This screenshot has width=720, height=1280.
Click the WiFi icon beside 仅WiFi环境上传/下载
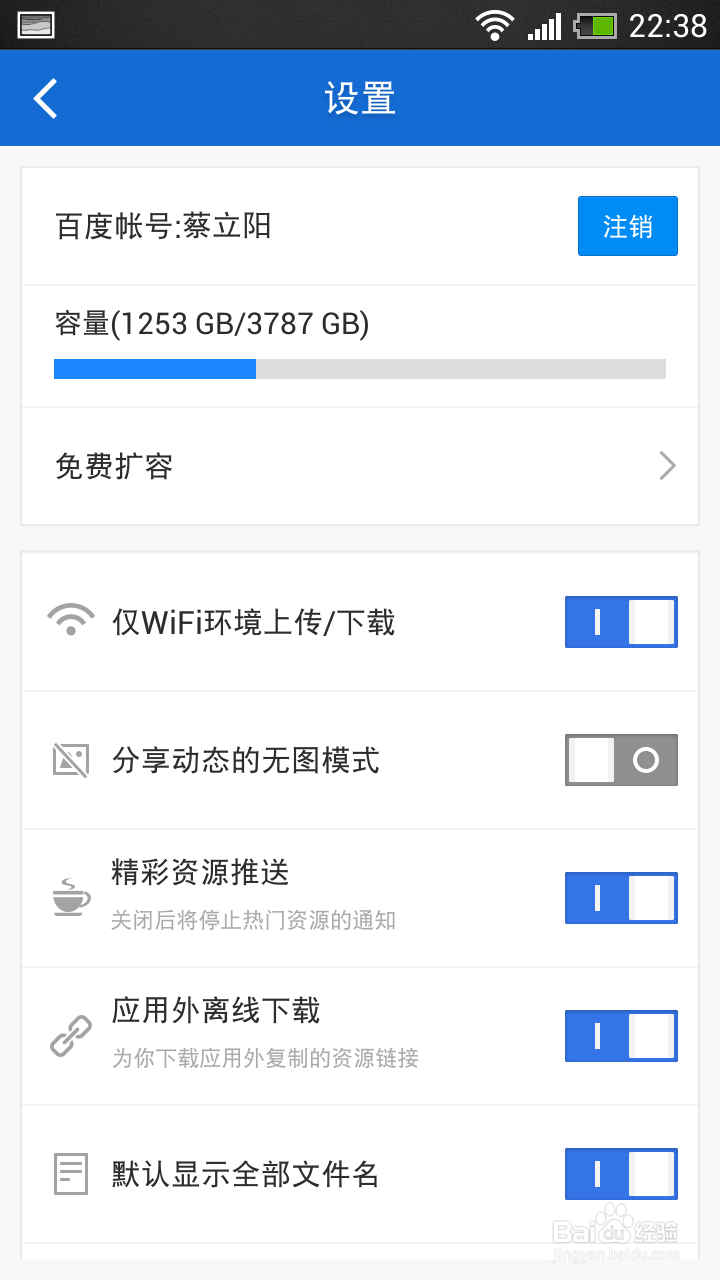[70, 621]
